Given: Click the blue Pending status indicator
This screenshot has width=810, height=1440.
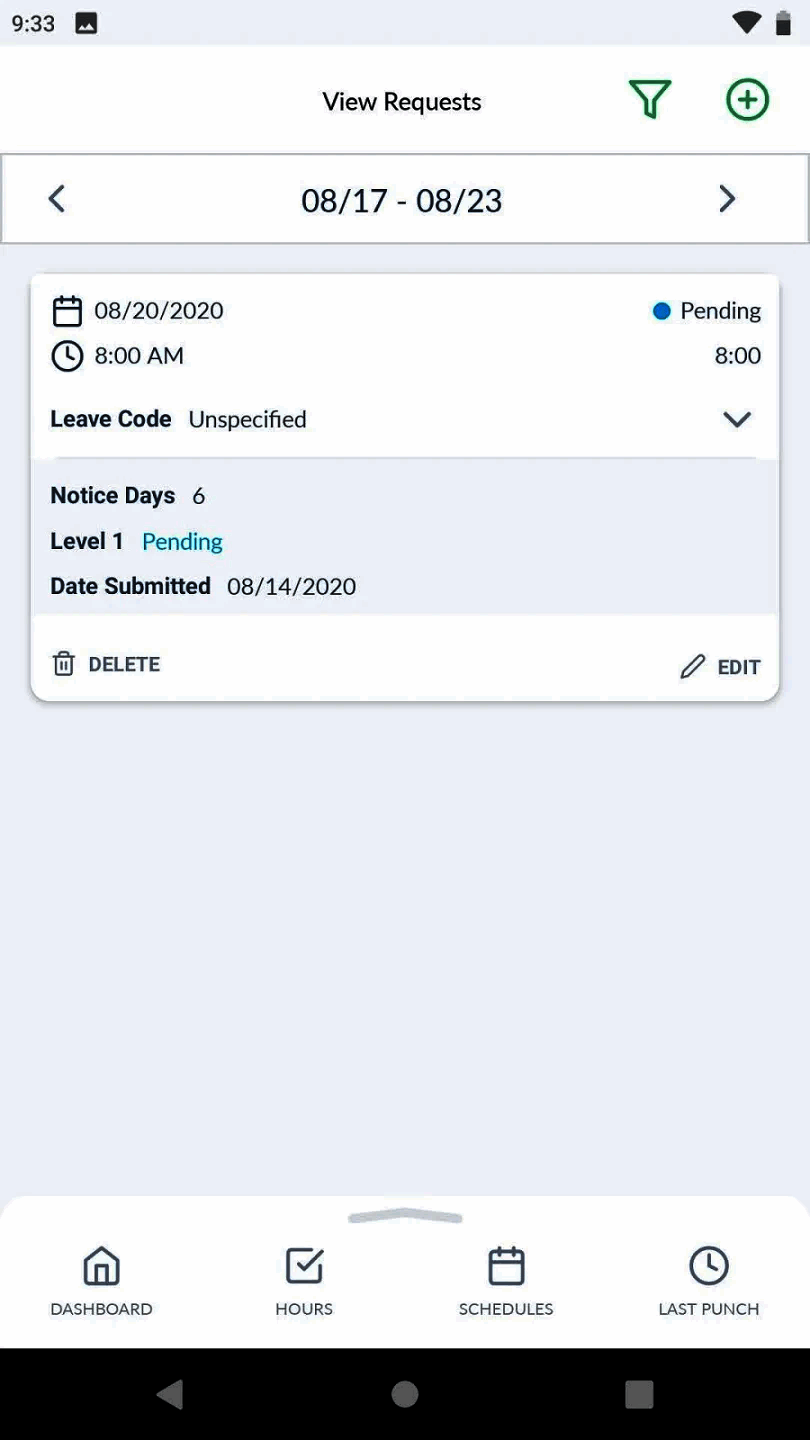Looking at the screenshot, I should (x=661, y=311).
